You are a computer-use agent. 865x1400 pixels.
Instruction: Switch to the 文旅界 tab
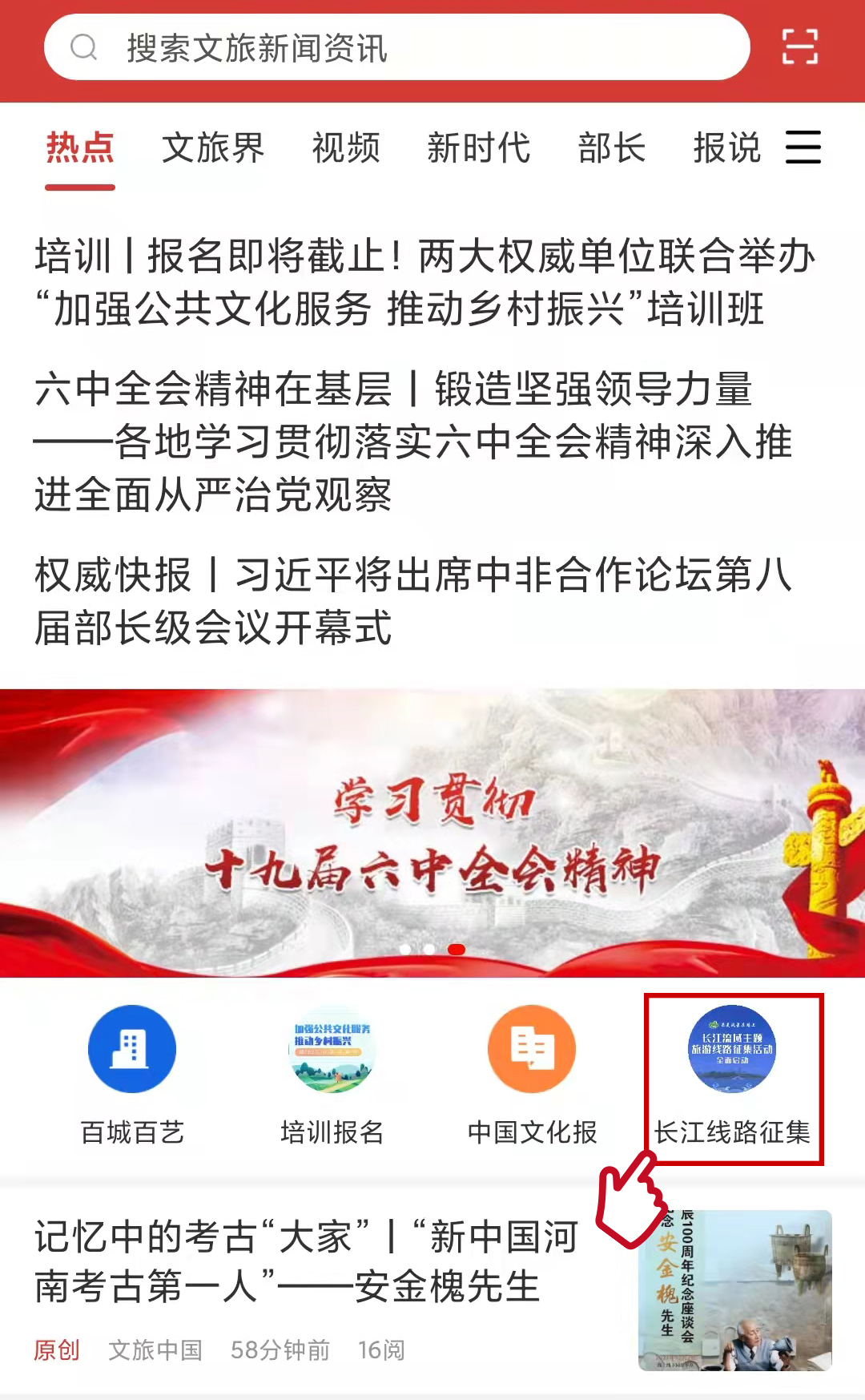[x=213, y=149]
